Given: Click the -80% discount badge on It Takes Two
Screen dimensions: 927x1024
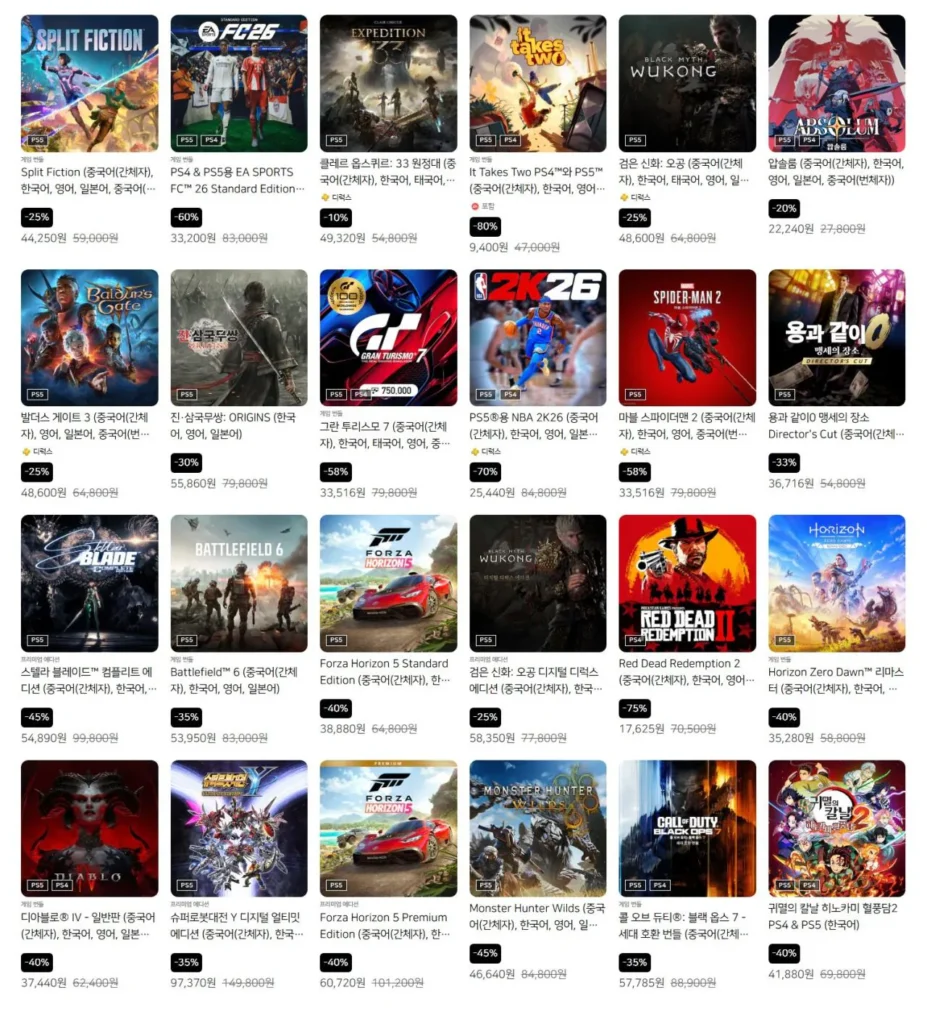Looking at the screenshot, I should (x=485, y=226).
